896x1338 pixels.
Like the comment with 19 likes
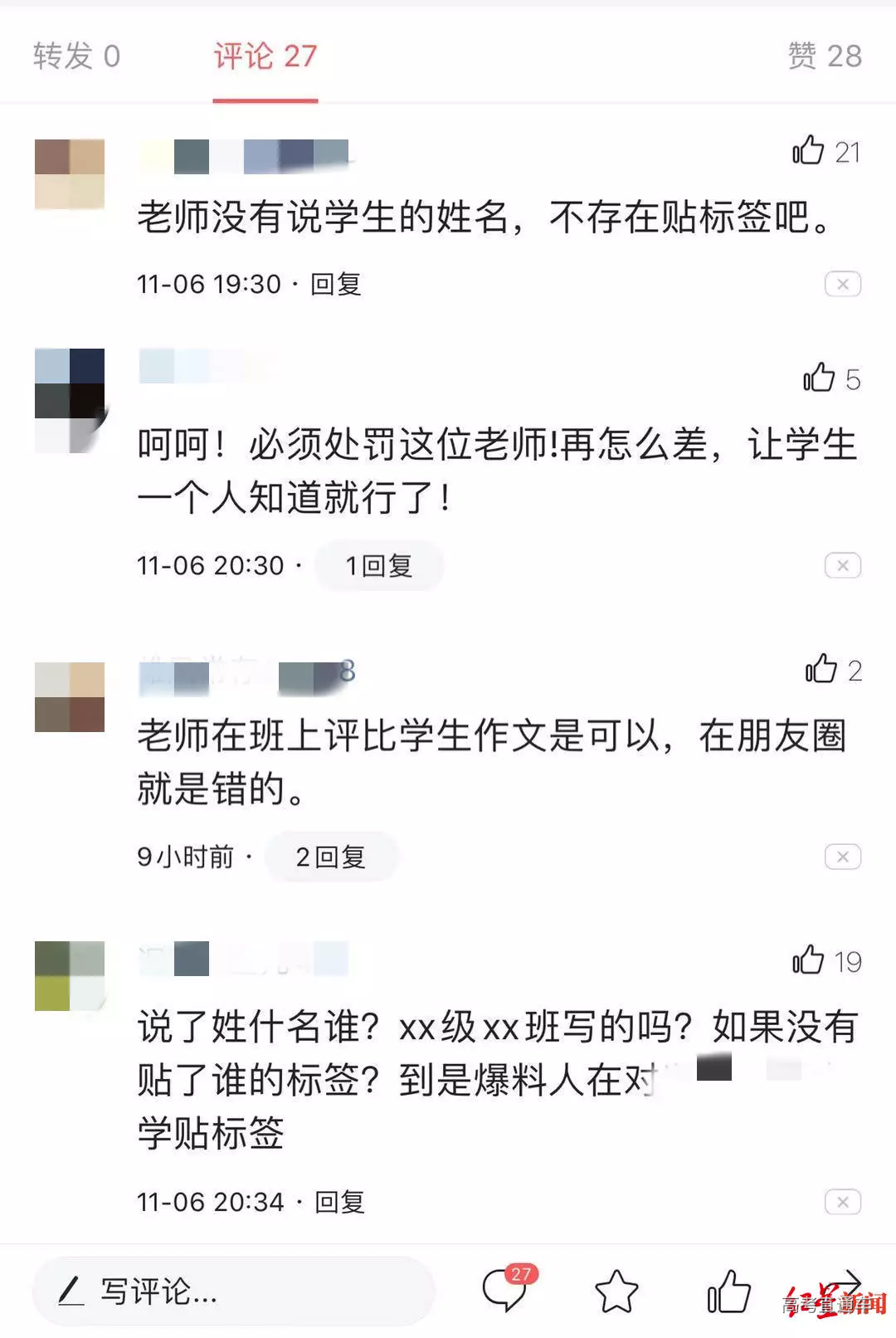[x=808, y=960]
